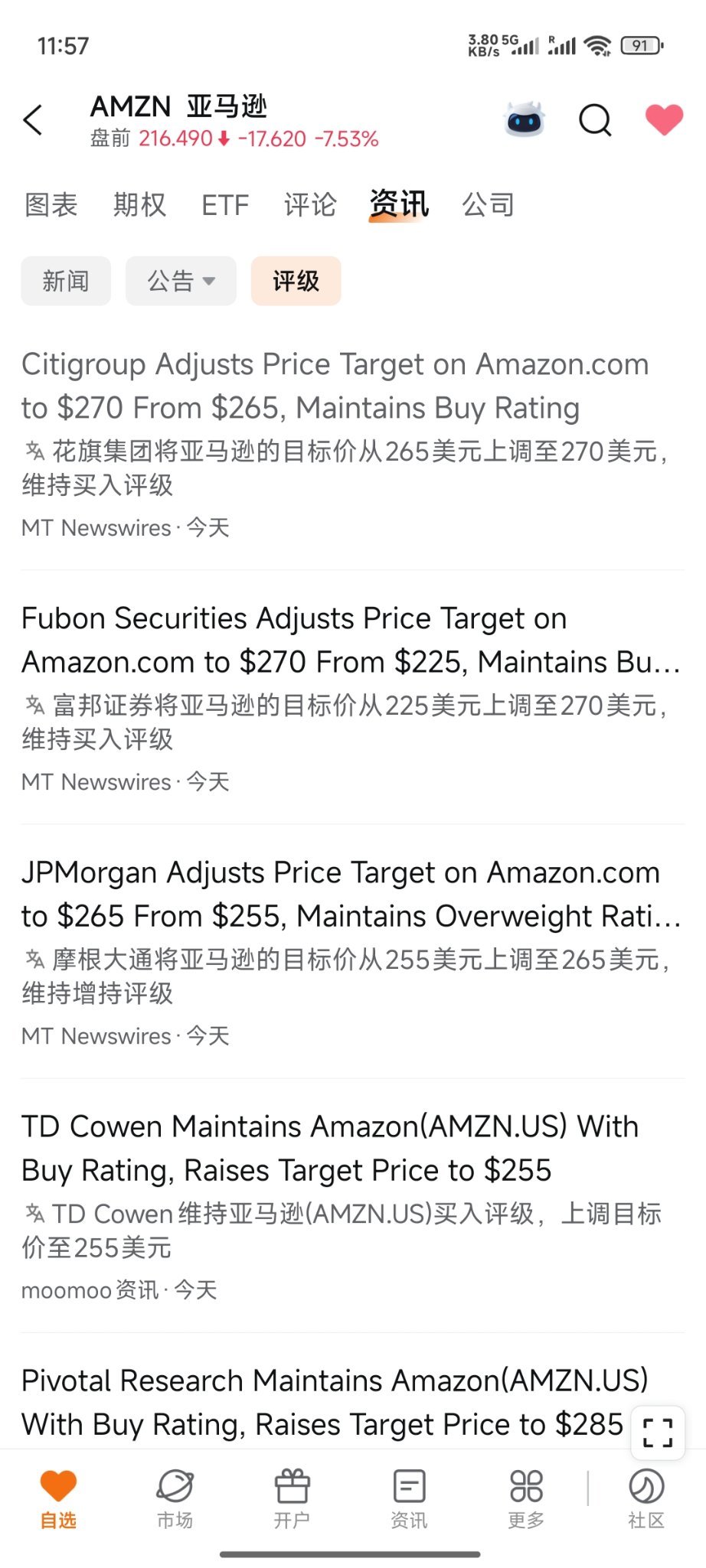Switch to the 期权 tab

tap(139, 204)
